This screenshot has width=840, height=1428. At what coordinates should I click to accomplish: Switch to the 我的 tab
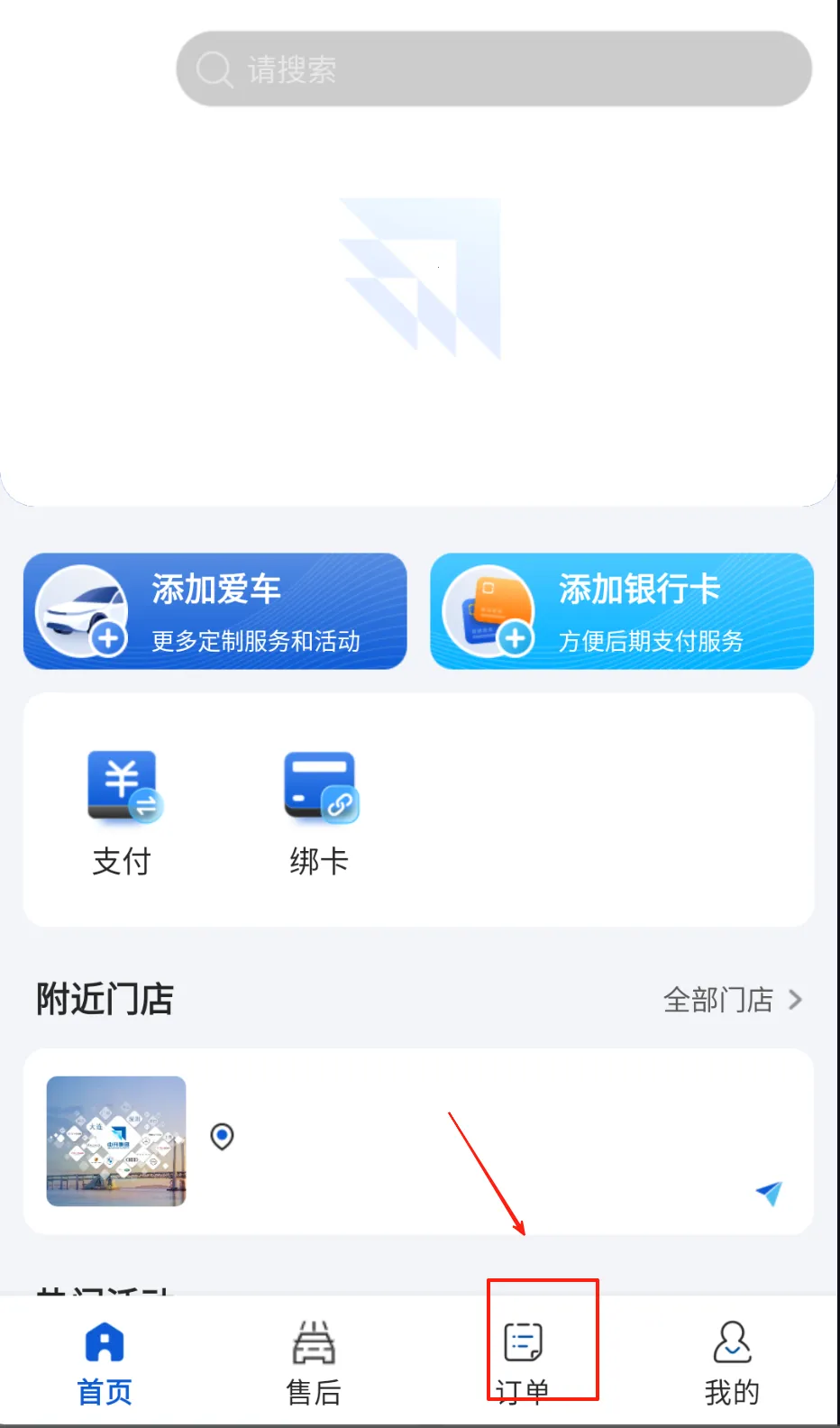(731, 1361)
